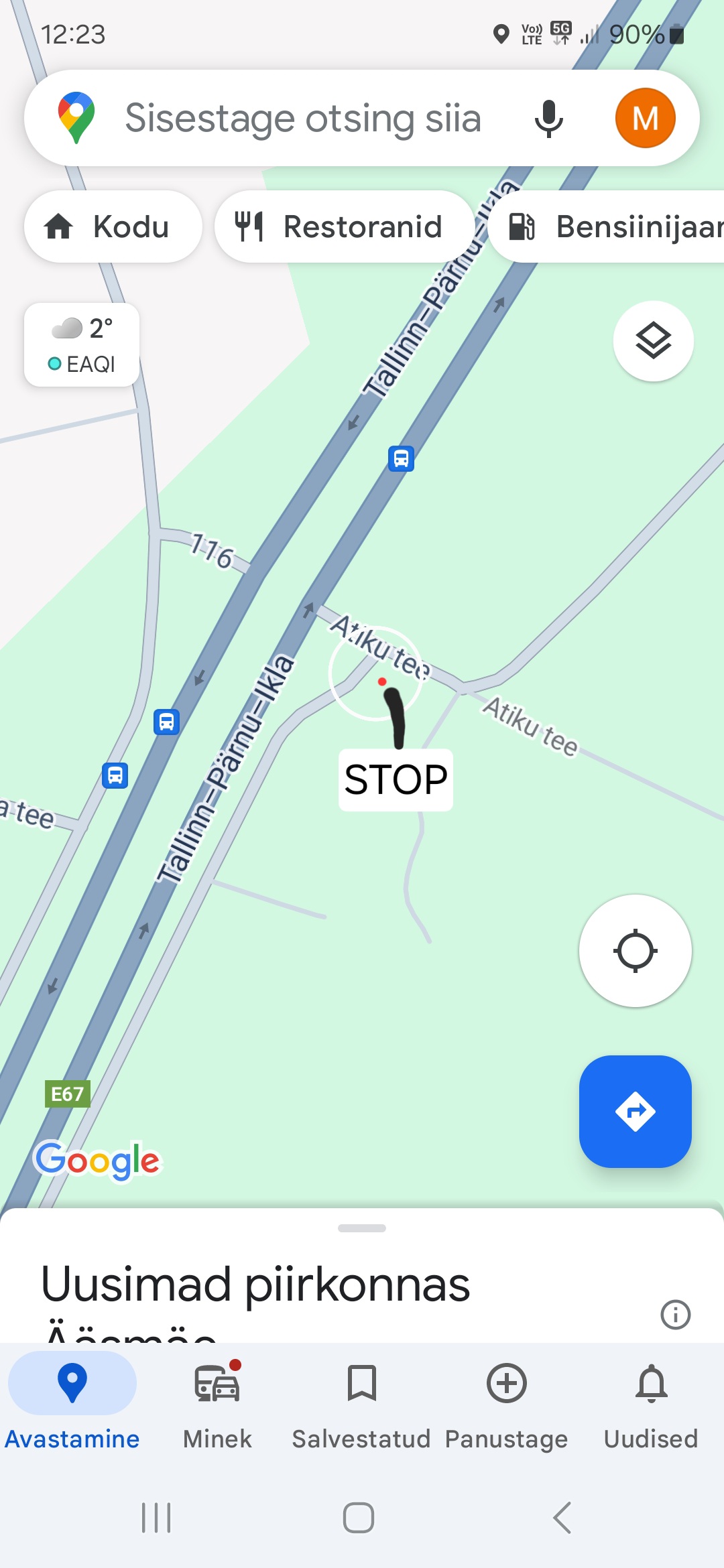Open the weather and EAQI air quality card
Viewport: 724px width, 1568px height.
click(82, 345)
